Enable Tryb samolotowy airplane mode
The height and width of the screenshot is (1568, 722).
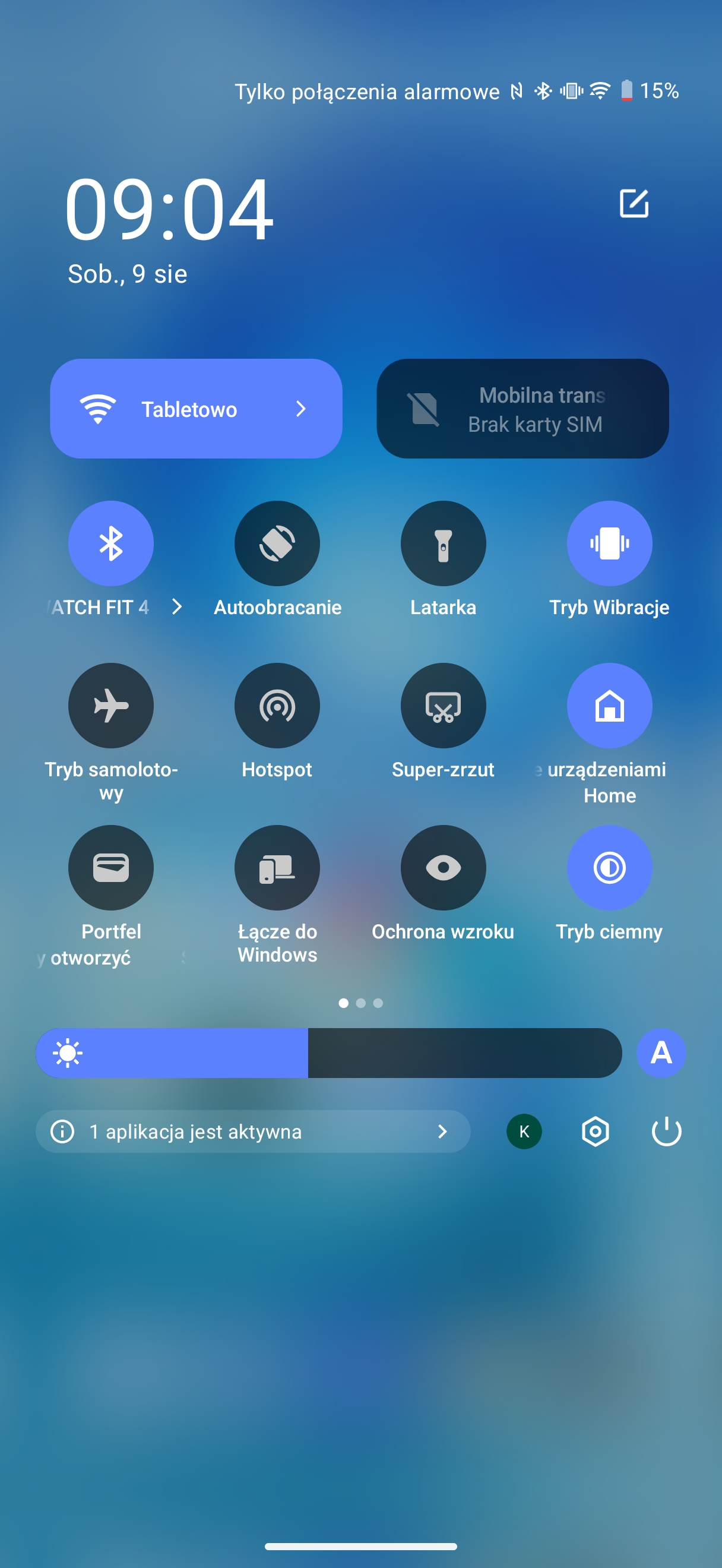pos(110,706)
